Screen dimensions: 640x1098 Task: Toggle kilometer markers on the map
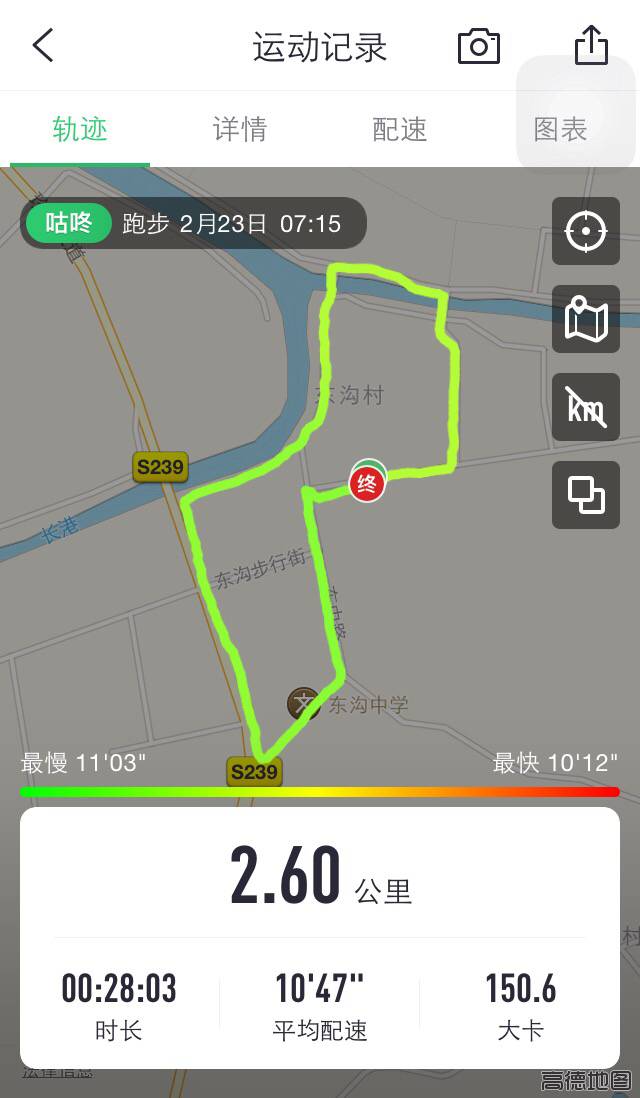586,407
